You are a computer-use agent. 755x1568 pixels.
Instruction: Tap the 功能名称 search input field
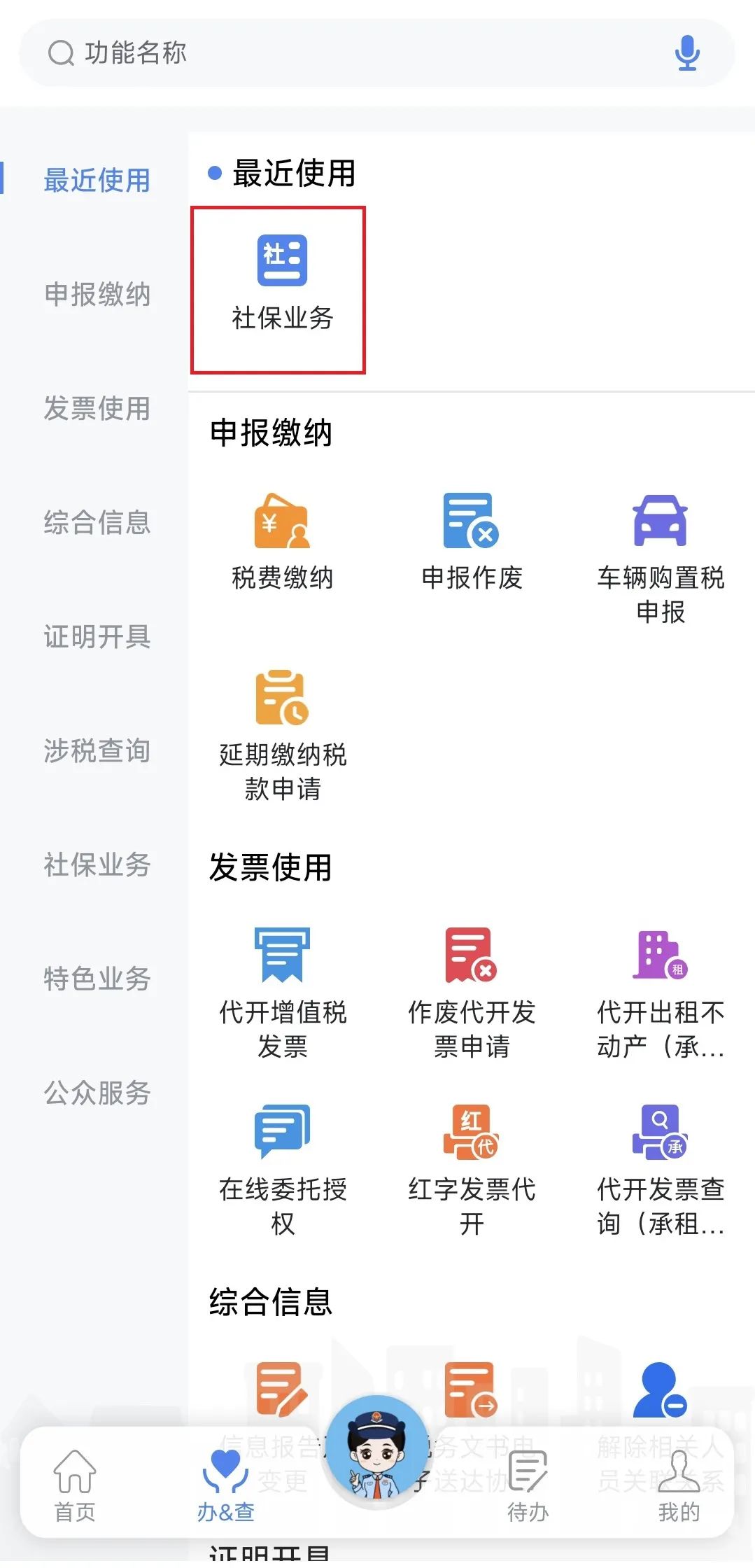tap(280, 52)
